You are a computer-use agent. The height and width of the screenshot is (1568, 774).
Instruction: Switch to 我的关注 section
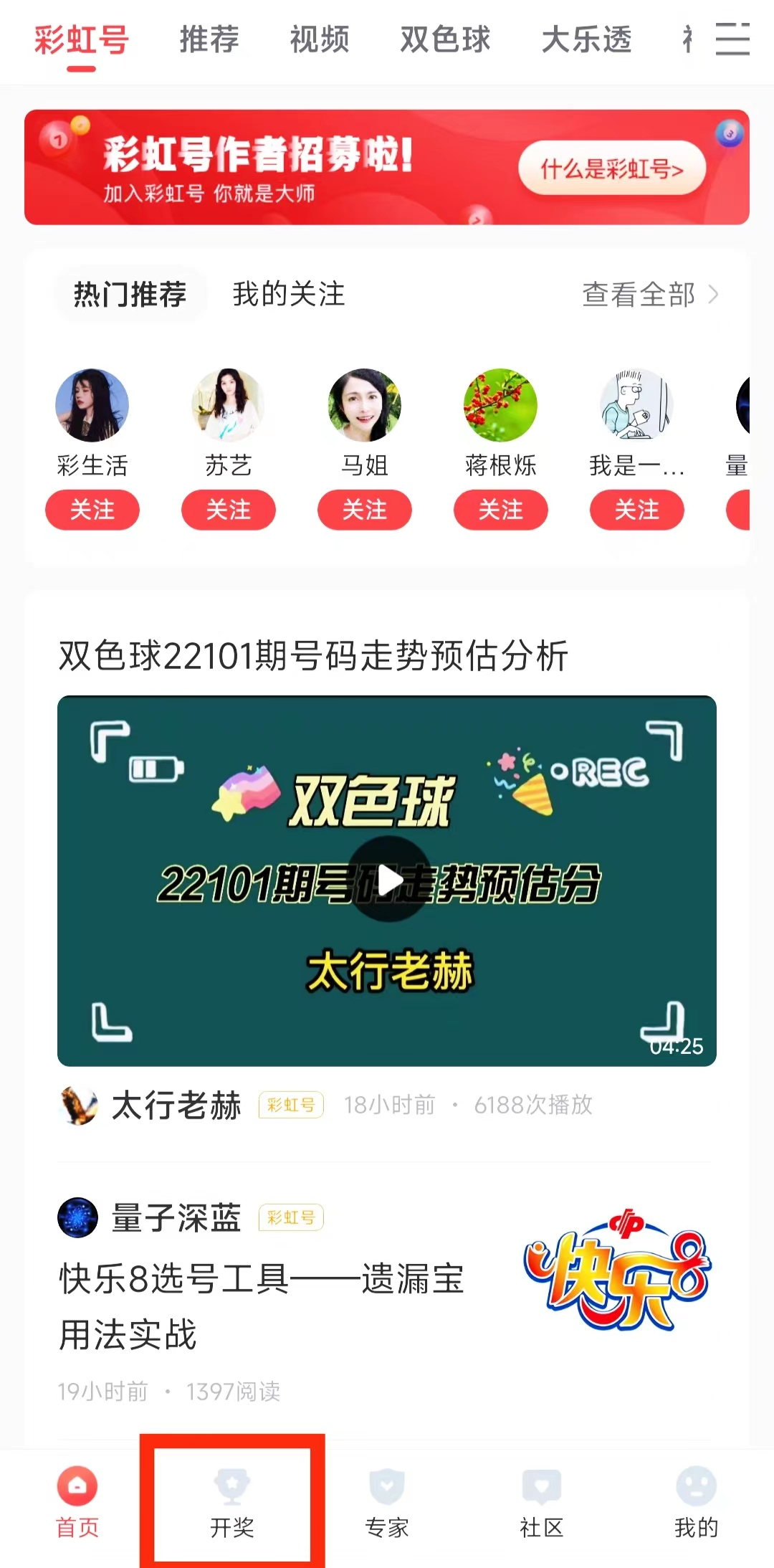tap(289, 294)
